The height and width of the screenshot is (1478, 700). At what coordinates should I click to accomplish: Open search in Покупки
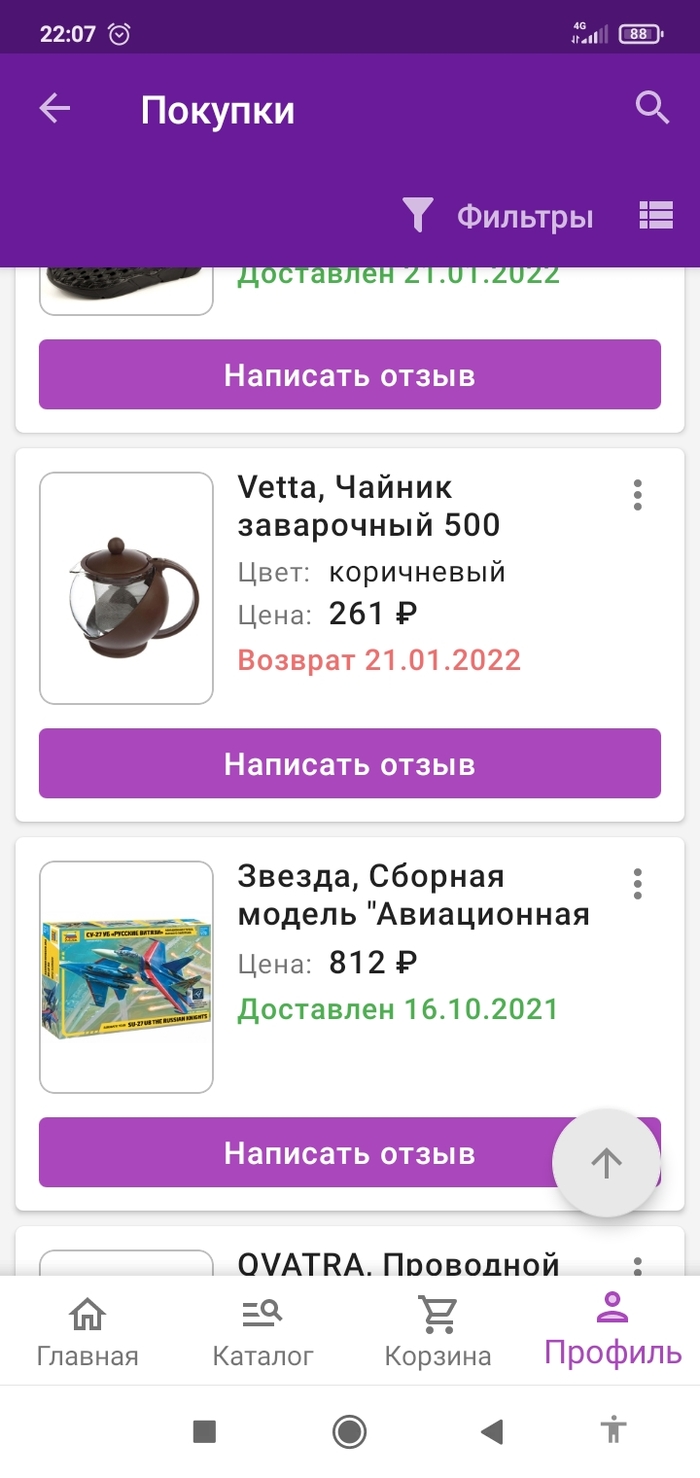(652, 108)
